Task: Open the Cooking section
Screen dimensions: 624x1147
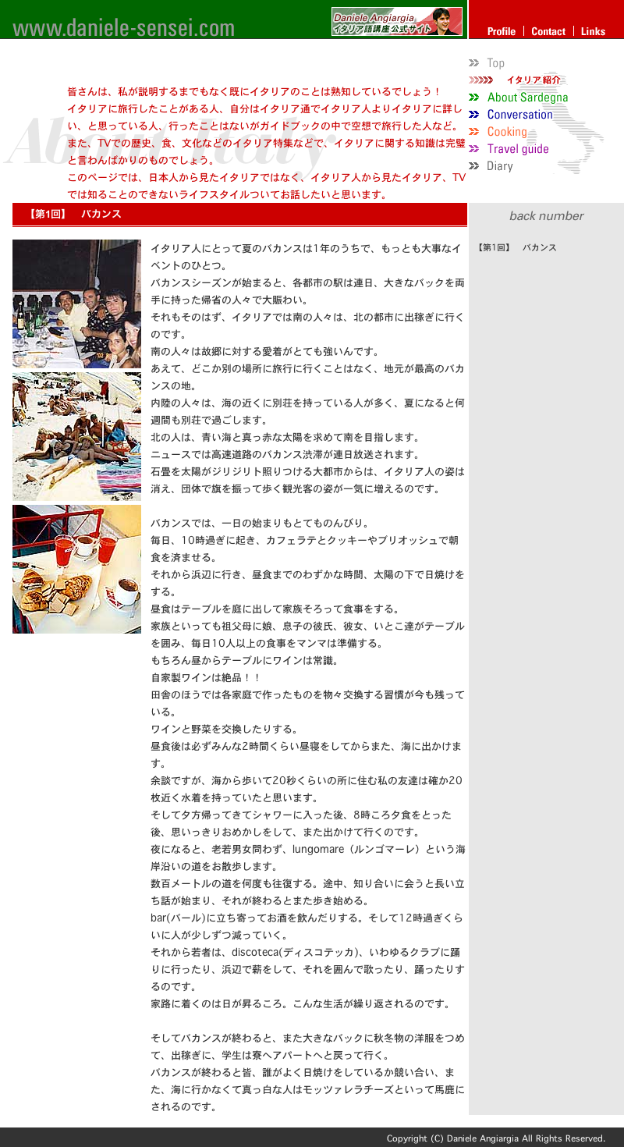Action: click(x=507, y=132)
